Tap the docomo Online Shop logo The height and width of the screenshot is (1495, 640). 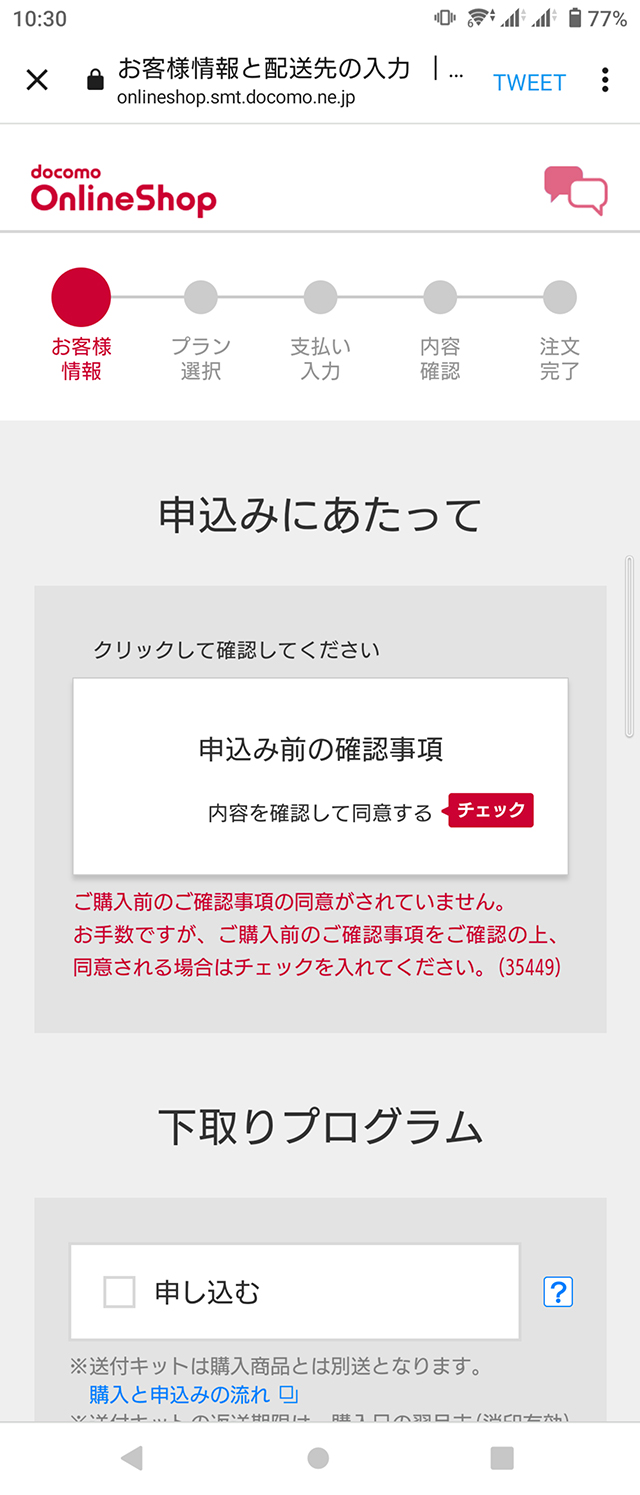pyautogui.click(x=124, y=191)
